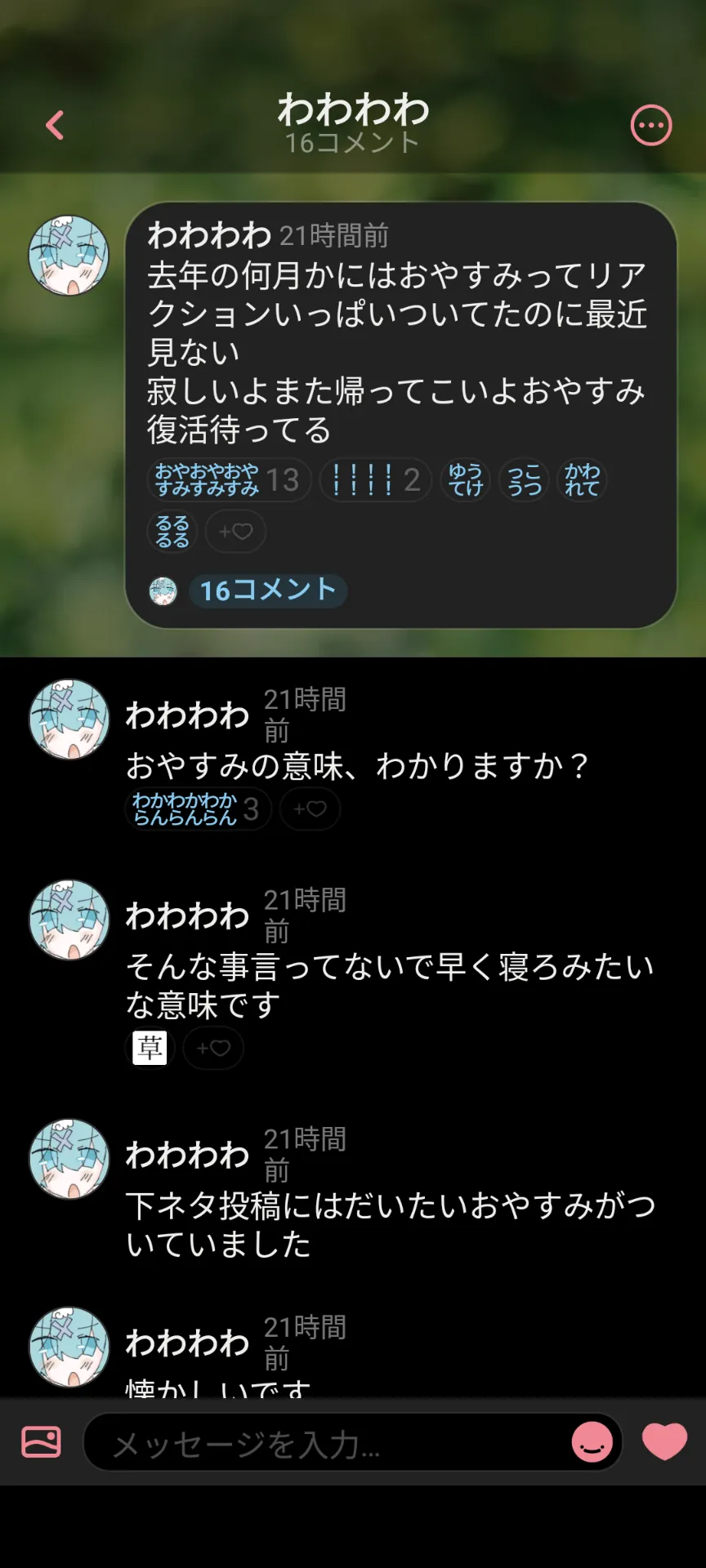Open the 16コメント chip
706x1568 pixels.
tap(267, 590)
